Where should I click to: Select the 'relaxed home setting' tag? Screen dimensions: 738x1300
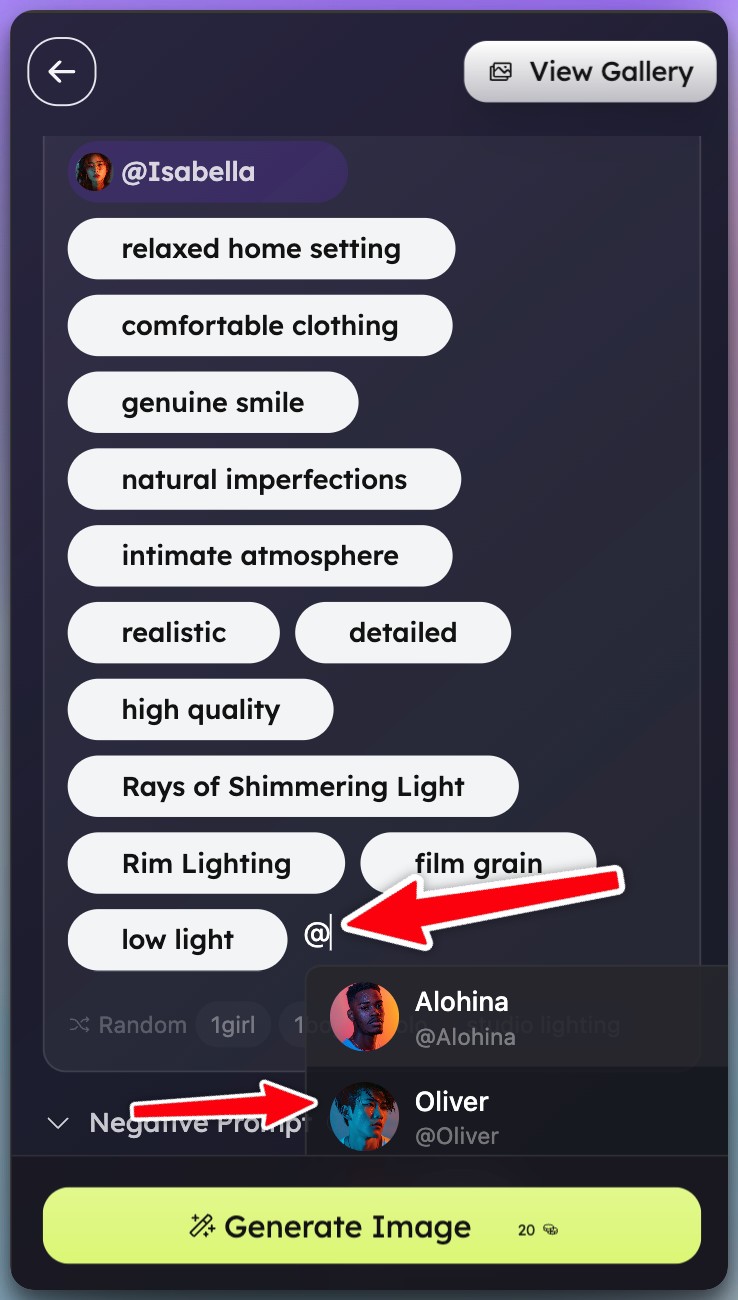[x=261, y=249]
